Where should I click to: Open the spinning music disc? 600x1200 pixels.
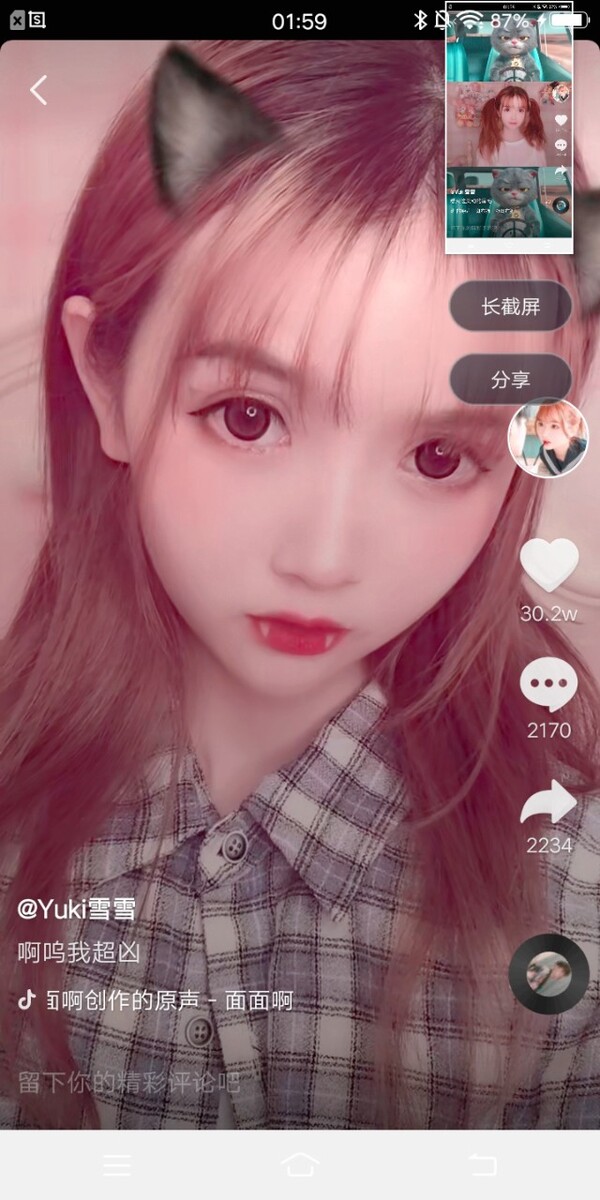tap(548, 973)
